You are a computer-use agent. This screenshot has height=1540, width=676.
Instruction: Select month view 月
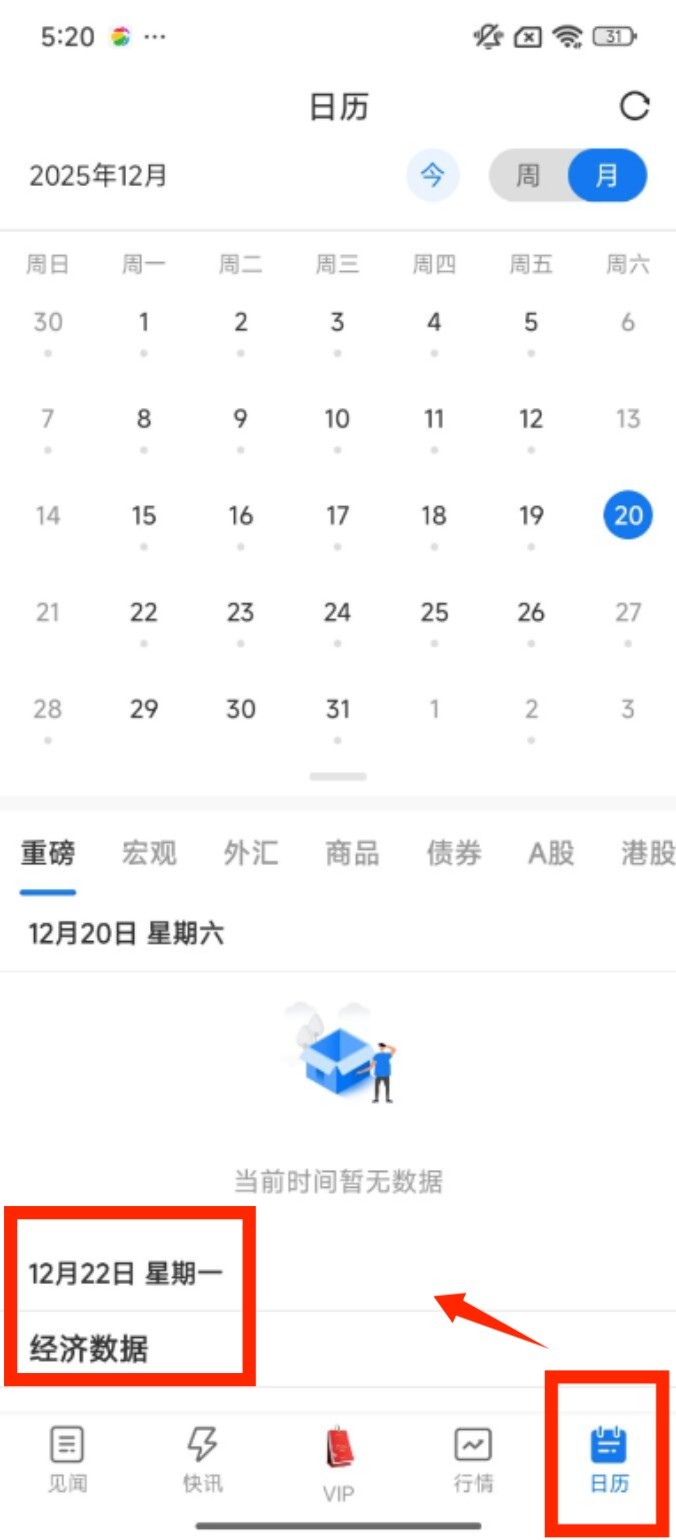pyautogui.click(x=607, y=176)
